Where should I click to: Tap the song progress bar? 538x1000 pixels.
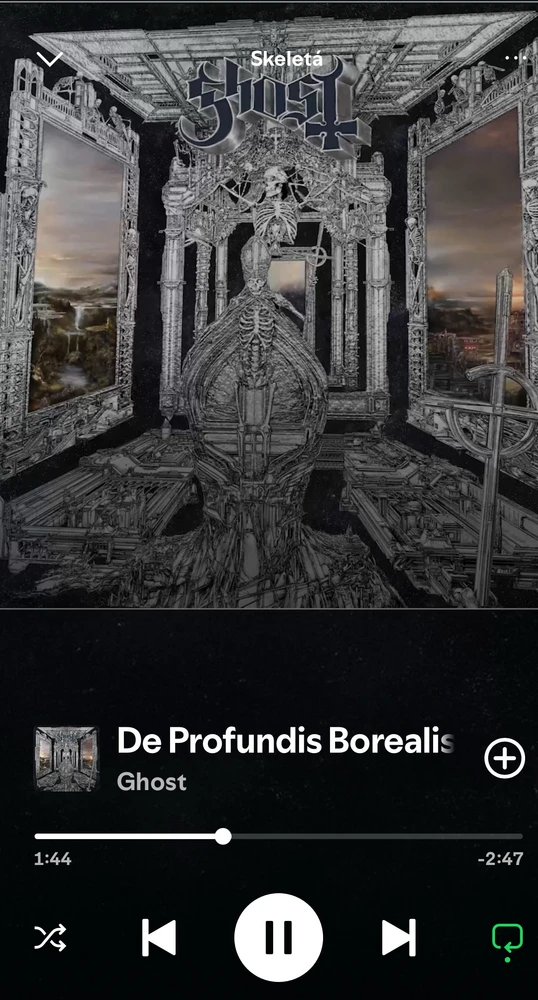click(x=279, y=836)
